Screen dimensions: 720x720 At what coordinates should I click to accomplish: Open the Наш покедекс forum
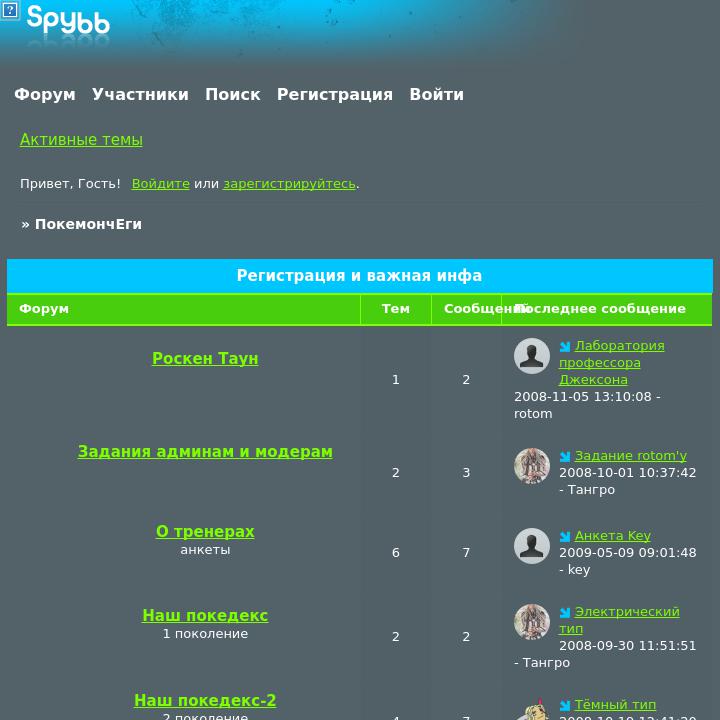tap(205, 616)
